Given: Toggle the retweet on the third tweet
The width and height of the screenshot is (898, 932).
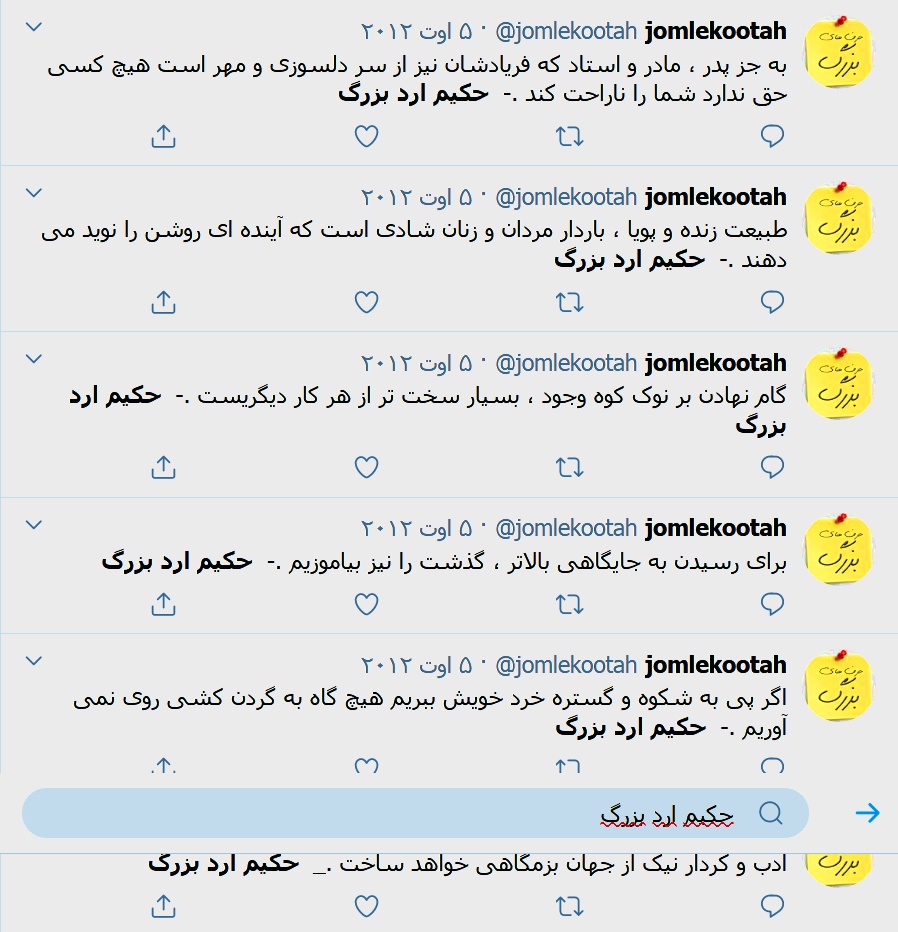Looking at the screenshot, I should click(568, 466).
